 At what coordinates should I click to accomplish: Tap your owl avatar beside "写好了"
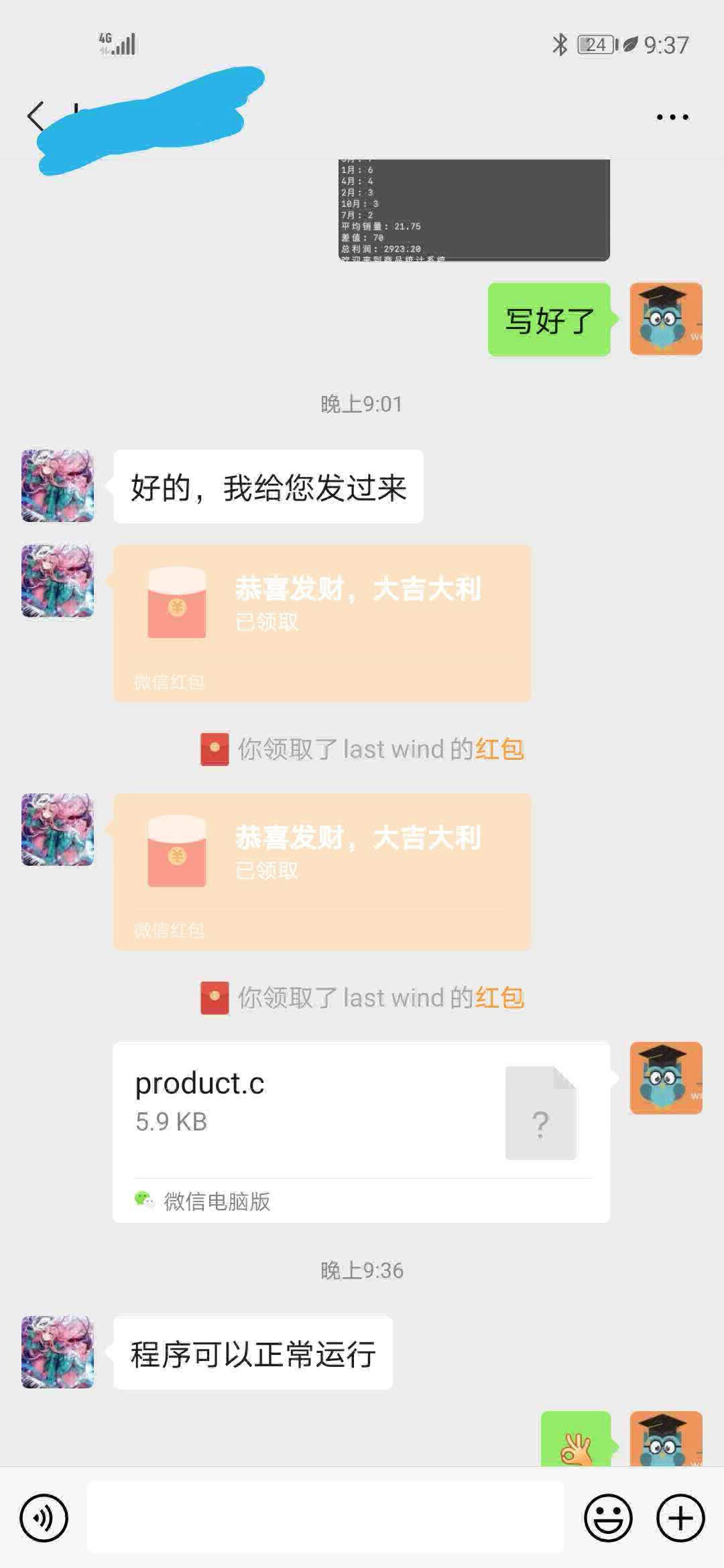[x=666, y=319]
